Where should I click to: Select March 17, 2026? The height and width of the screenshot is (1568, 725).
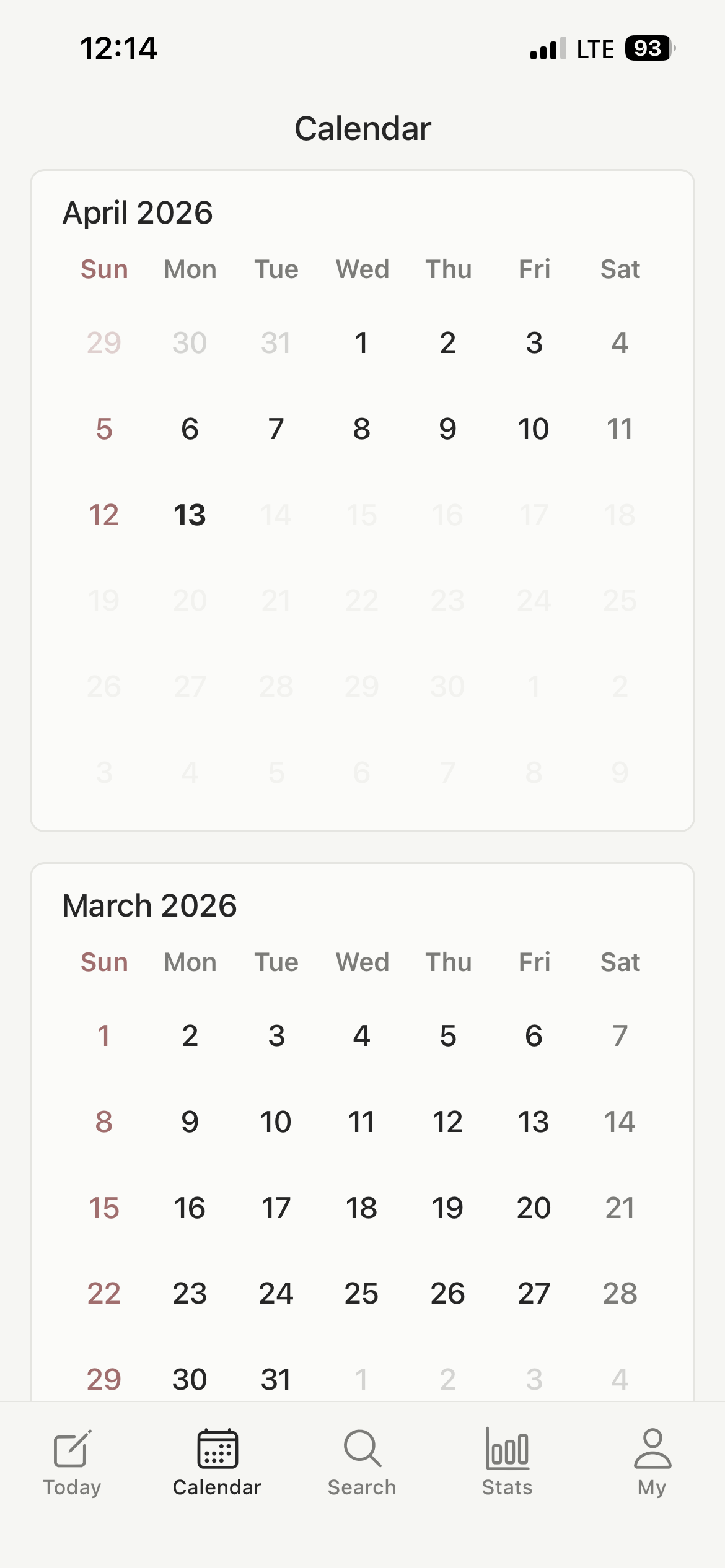click(x=276, y=1208)
